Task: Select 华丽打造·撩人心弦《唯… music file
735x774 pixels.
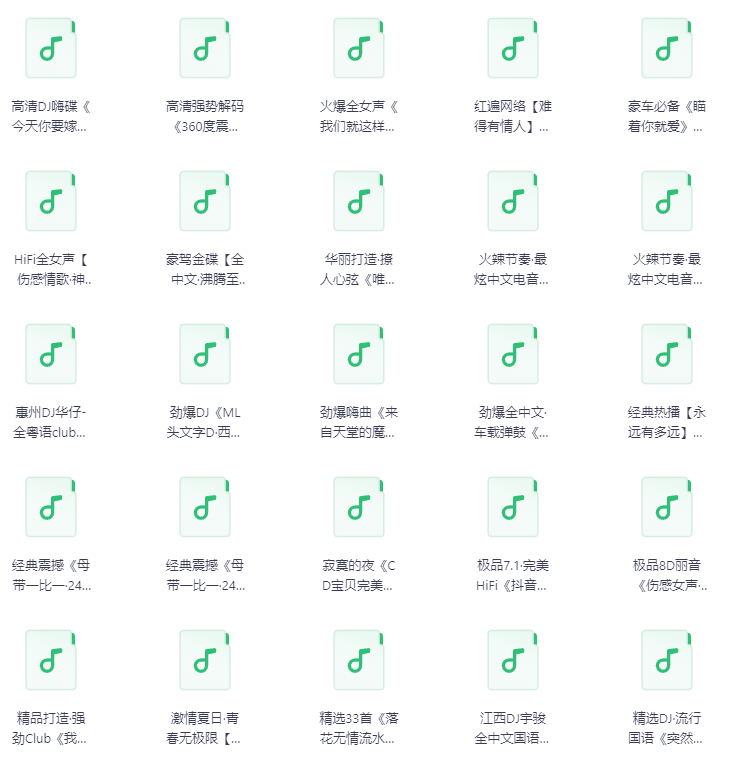Action: click(359, 201)
